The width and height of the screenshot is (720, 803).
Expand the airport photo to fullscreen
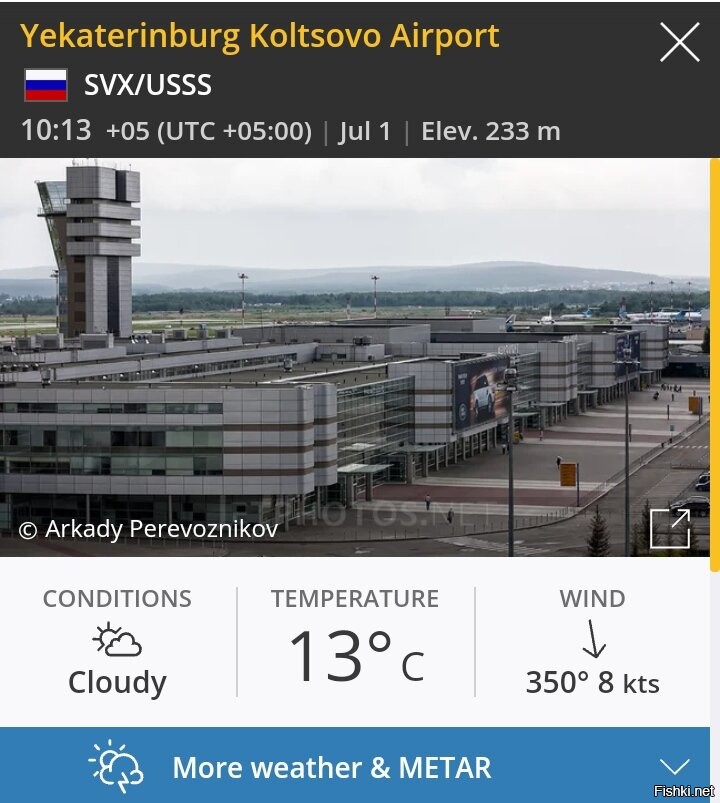tap(670, 528)
